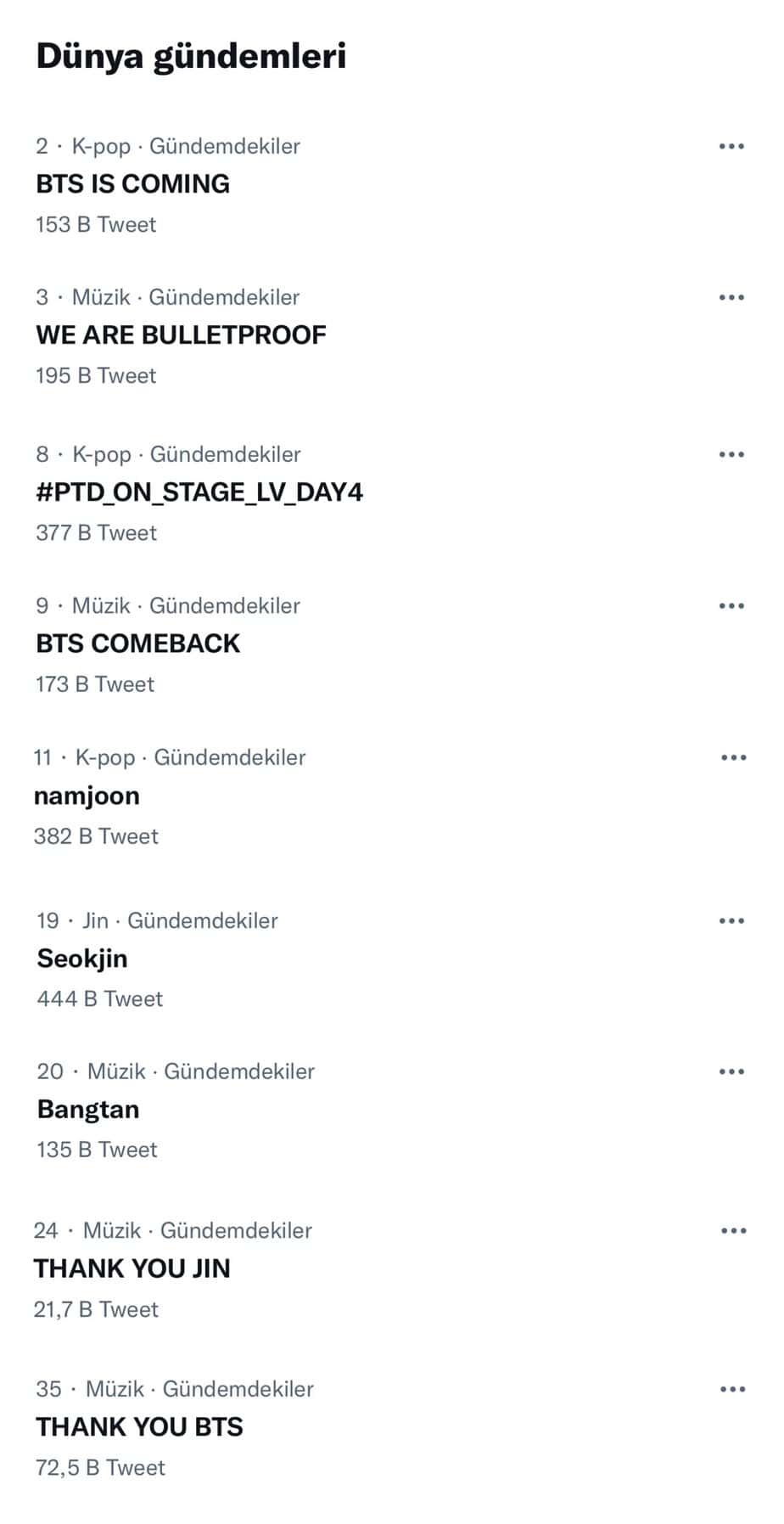View tweets for Seokjin trend

click(x=82, y=959)
